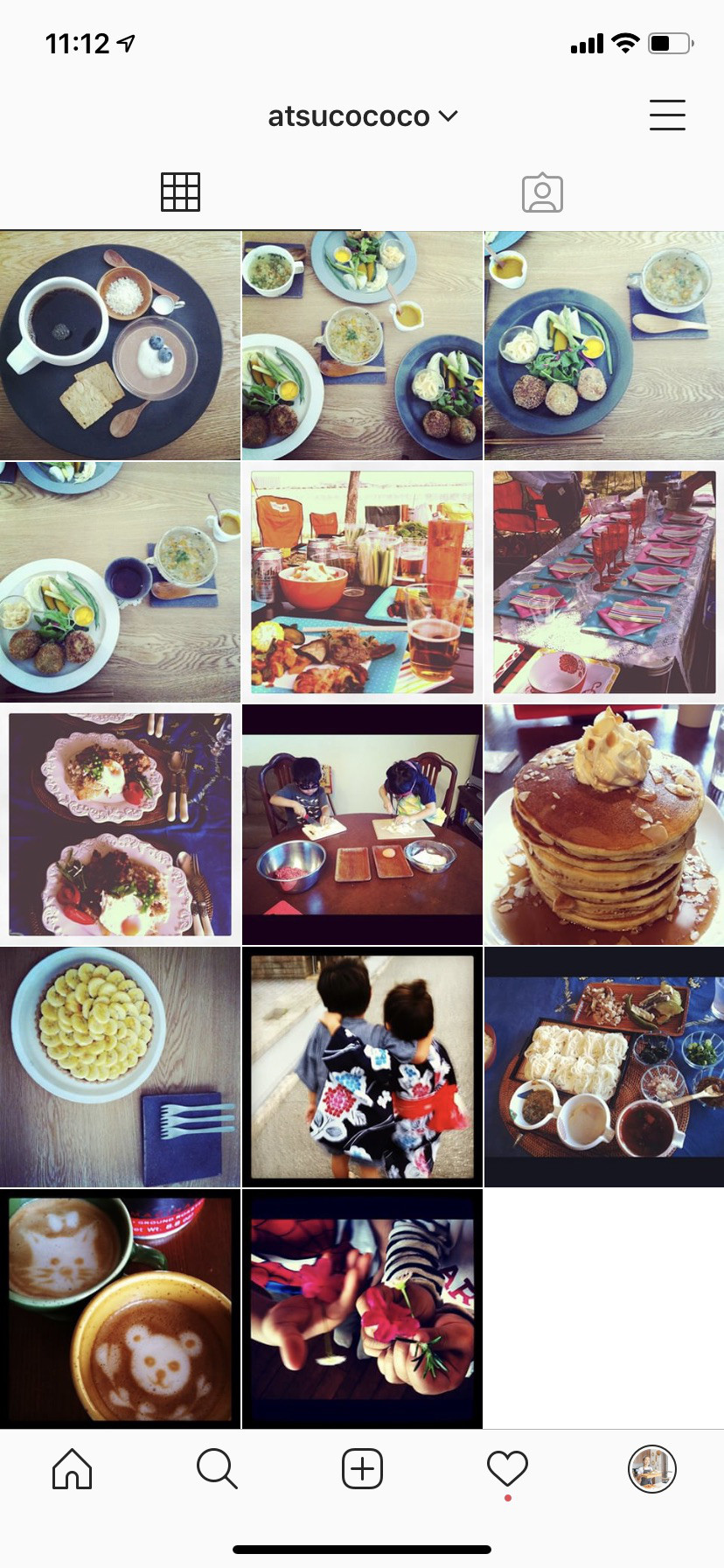Open the tall pancake stack photo
The height and width of the screenshot is (1568, 724).
[x=604, y=824]
